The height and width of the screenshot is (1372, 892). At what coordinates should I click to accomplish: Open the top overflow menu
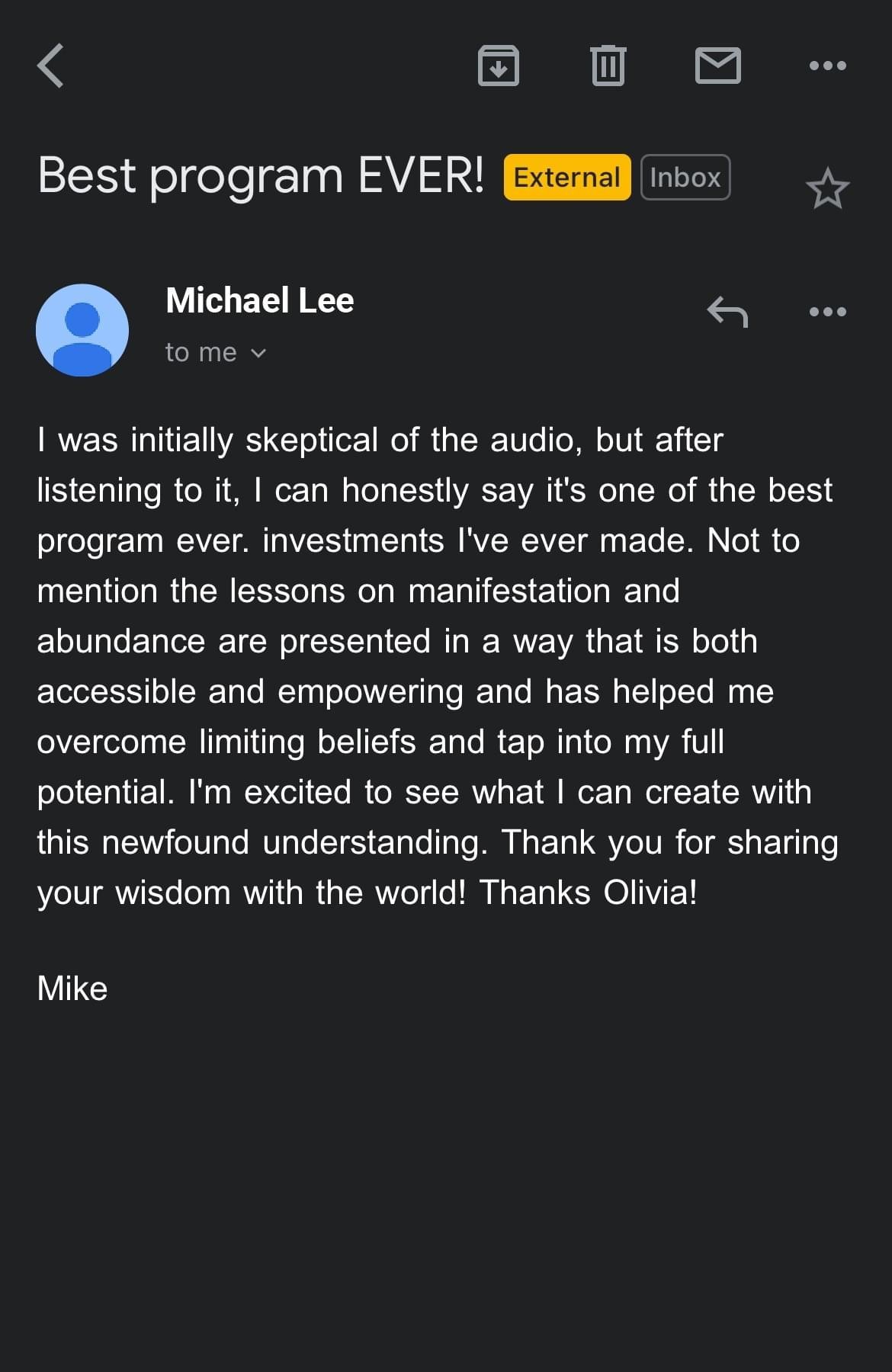point(828,66)
